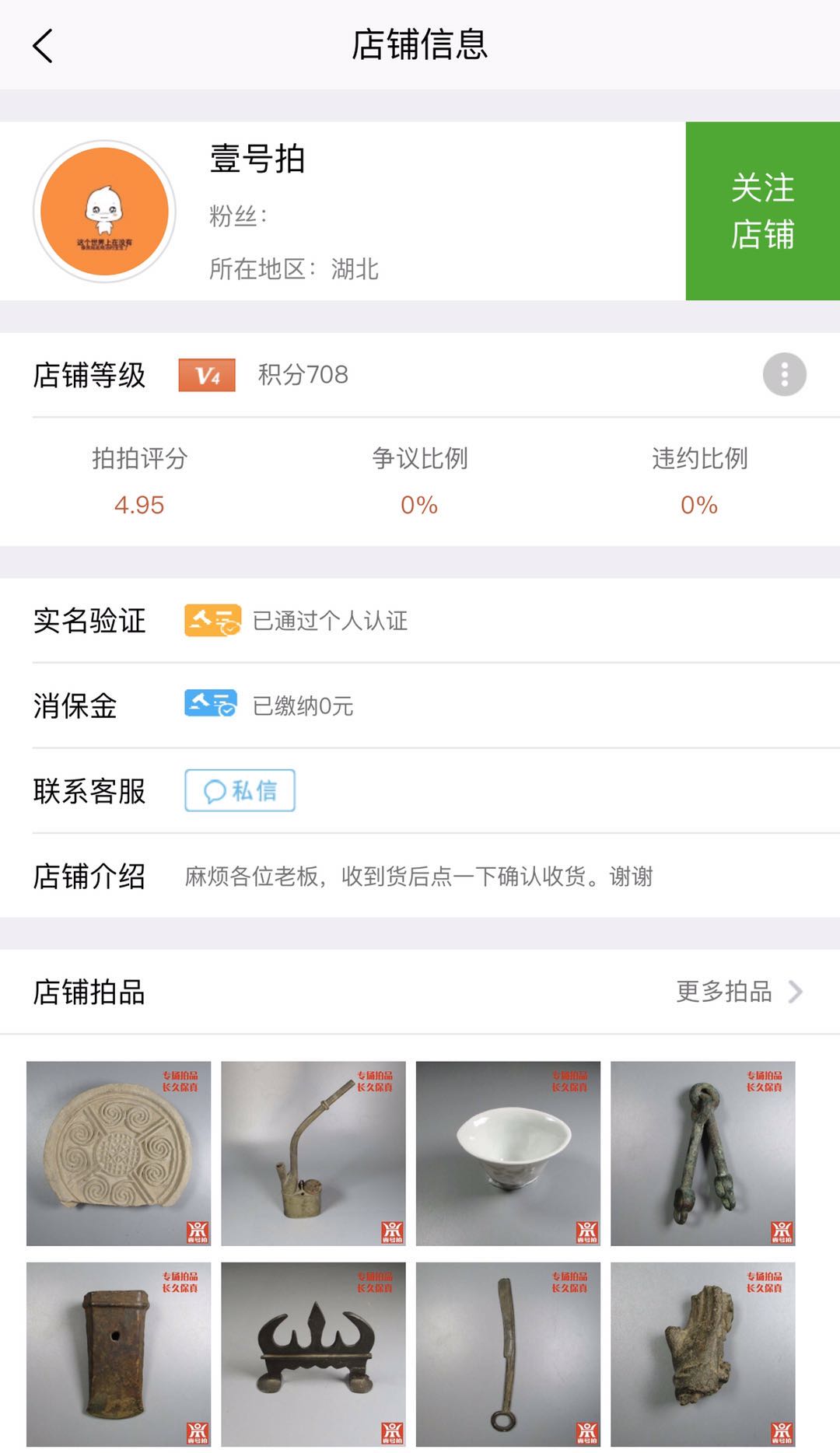View the bronze double hook item

(x=702, y=1154)
